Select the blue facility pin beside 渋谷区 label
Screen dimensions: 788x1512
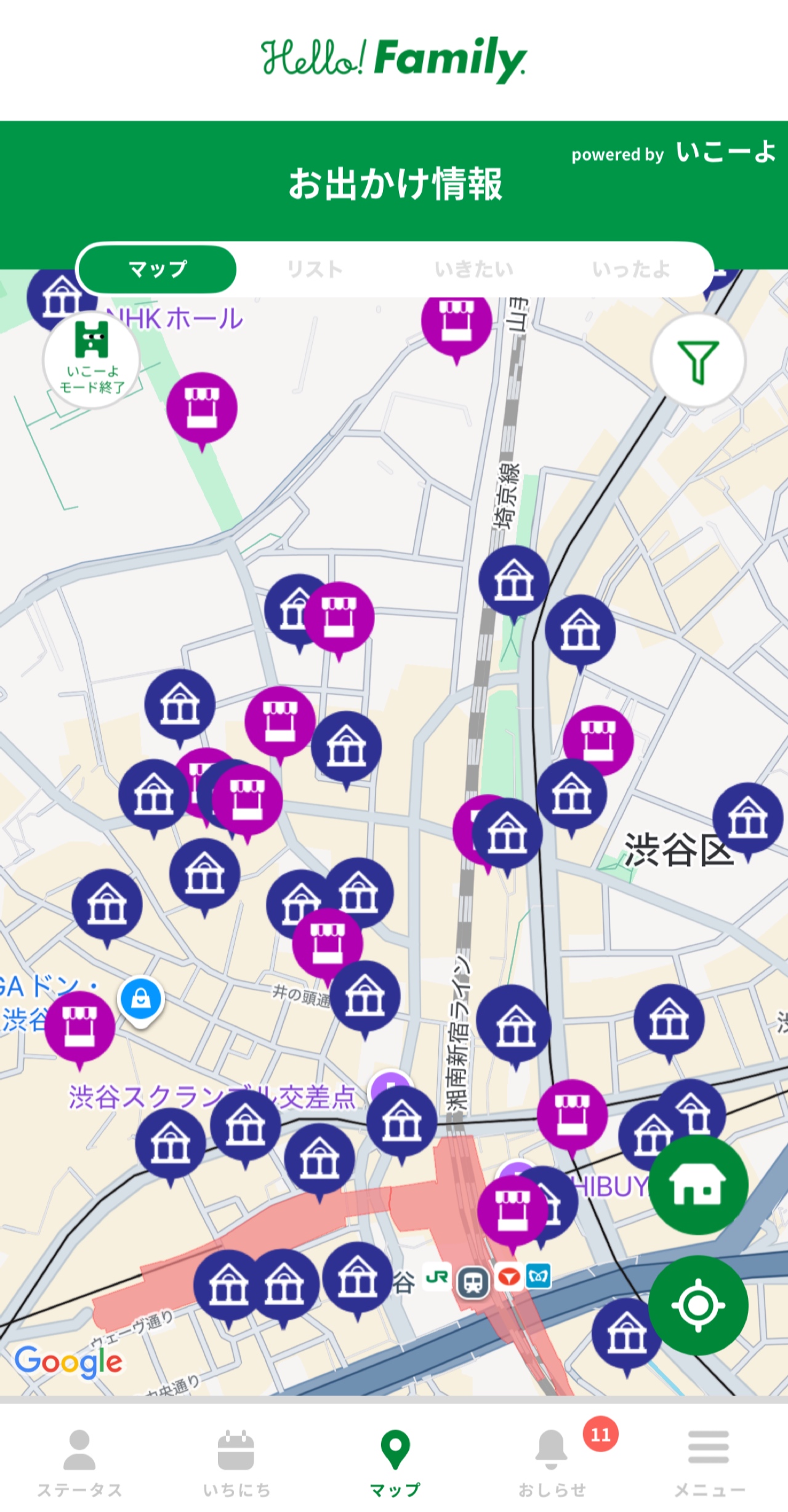747,818
